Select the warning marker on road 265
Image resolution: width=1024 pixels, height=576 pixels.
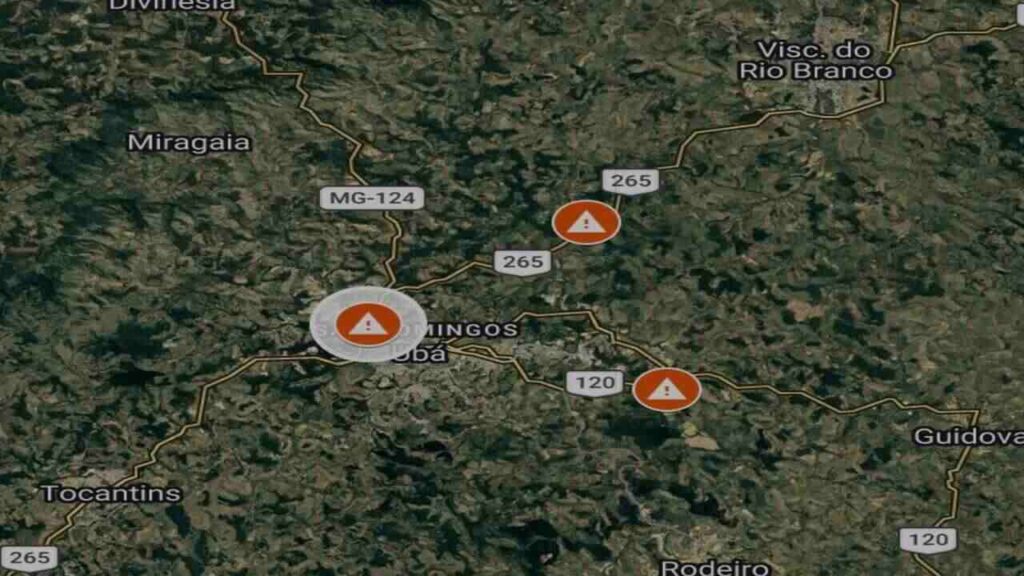pos(586,222)
